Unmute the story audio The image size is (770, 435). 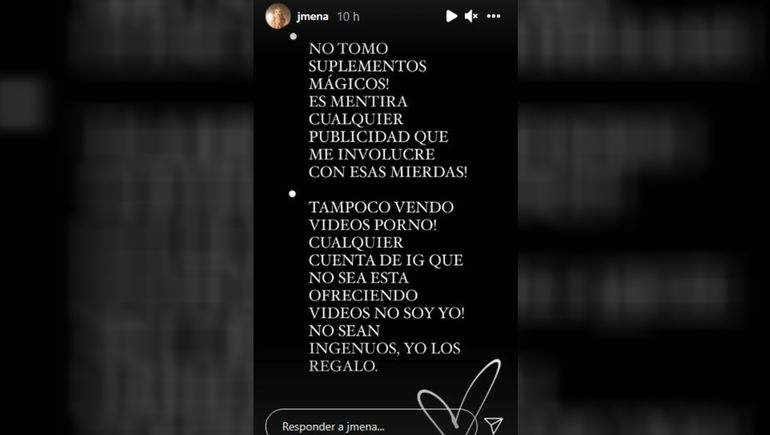(x=471, y=16)
